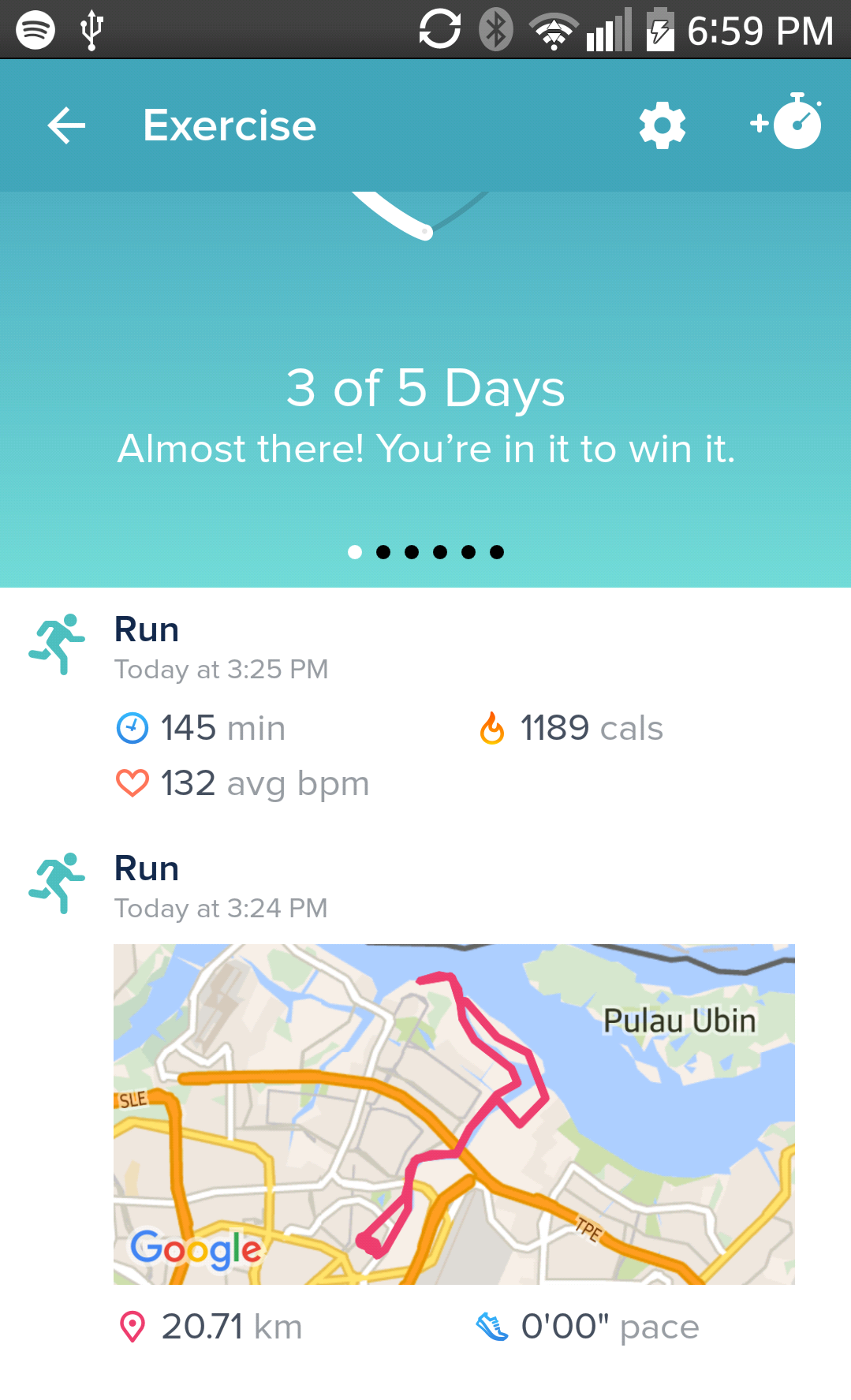Go back from the Exercise screen

tap(66, 125)
